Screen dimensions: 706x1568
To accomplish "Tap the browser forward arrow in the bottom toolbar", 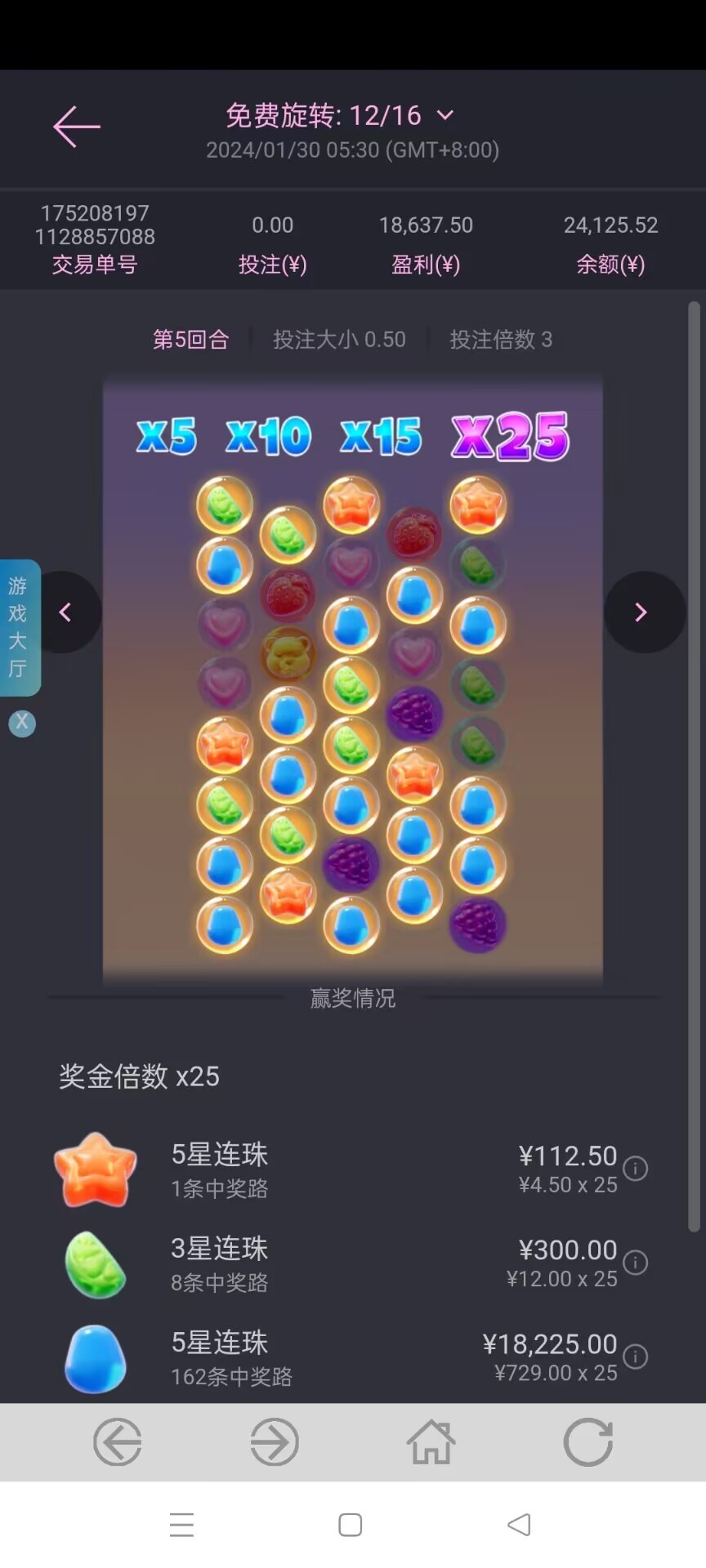I will point(275,1442).
